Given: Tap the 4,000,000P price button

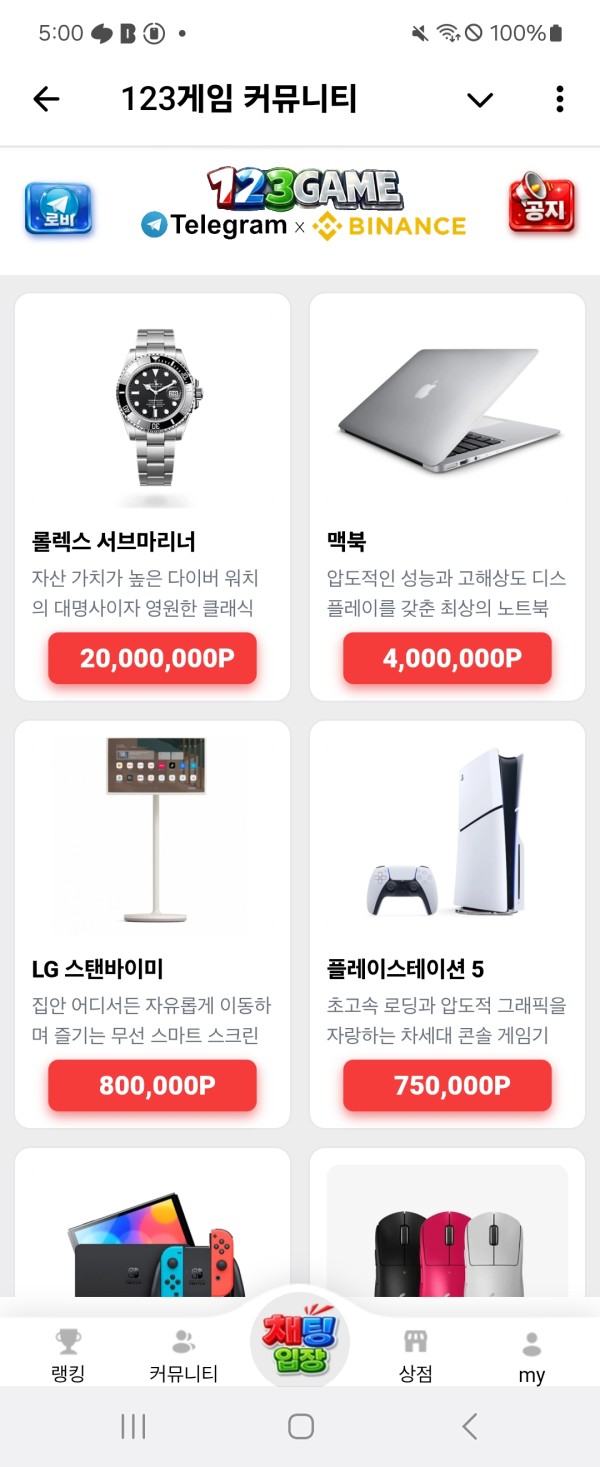Looking at the screenshot, I should pyautogui.click(x=447, y=658).
